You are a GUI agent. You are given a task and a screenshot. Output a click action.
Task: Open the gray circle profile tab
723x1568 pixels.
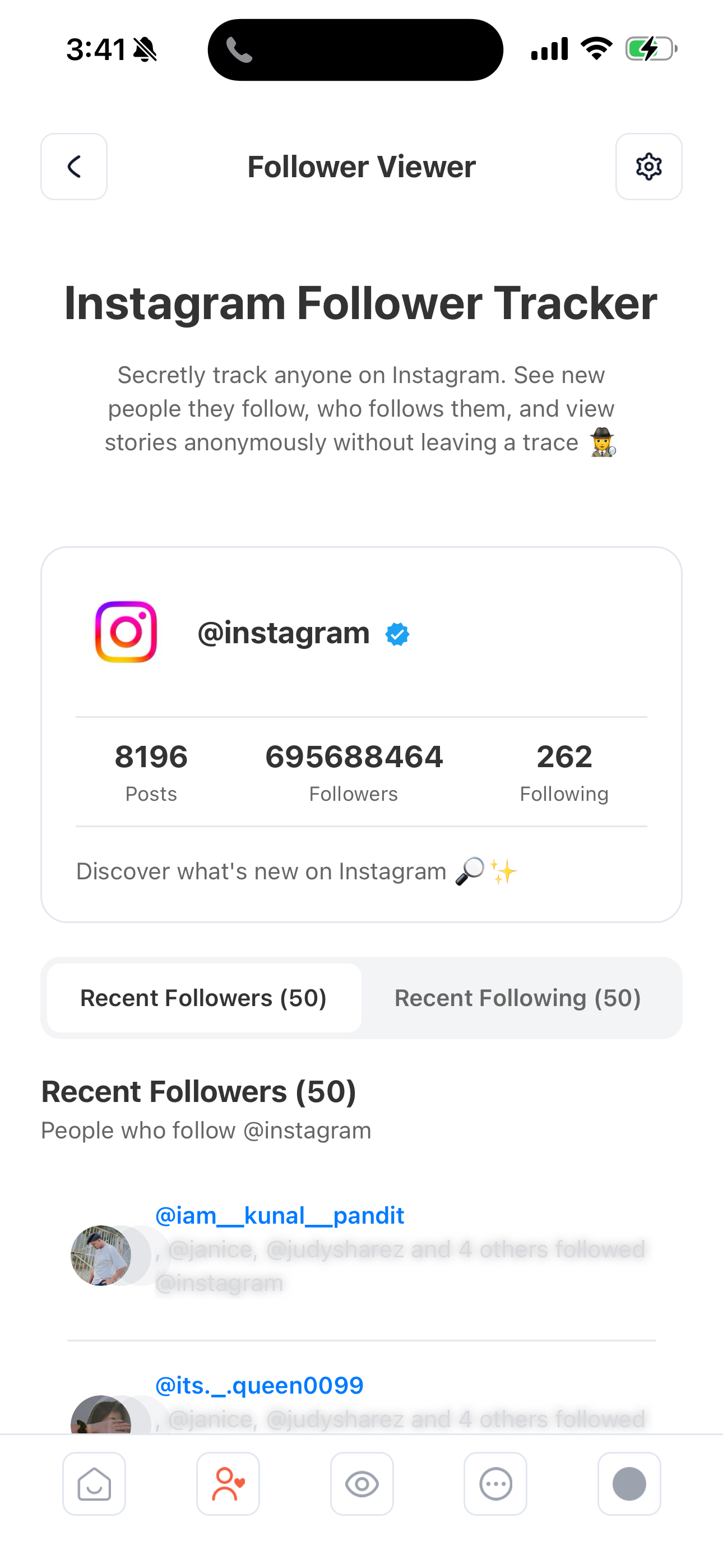tap(629, 1484)
